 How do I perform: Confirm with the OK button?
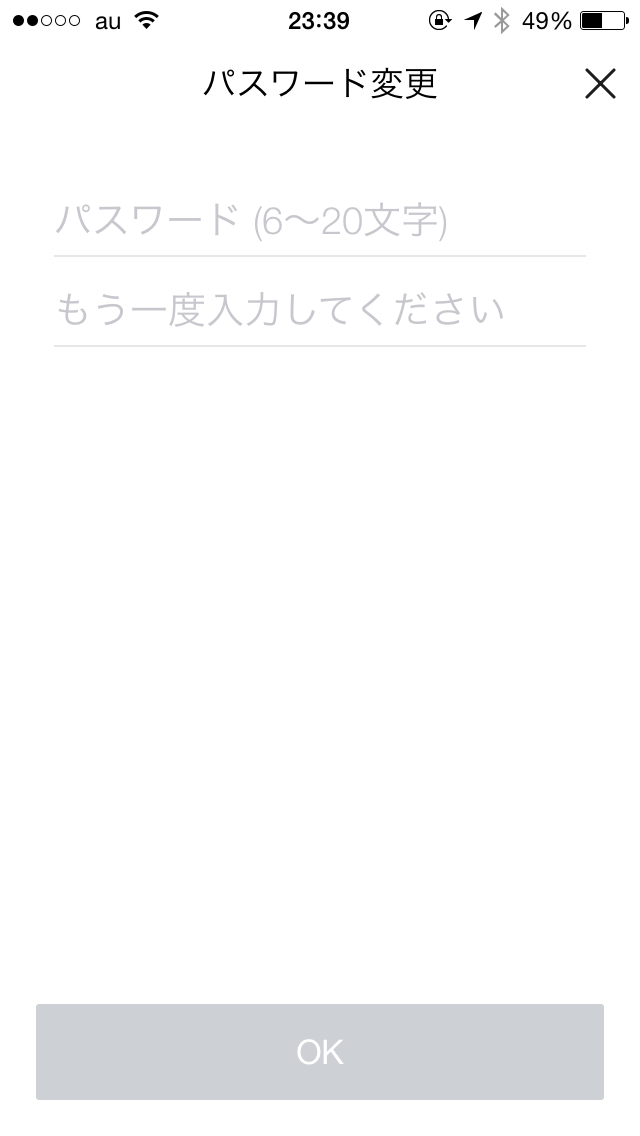(320, 1051)
